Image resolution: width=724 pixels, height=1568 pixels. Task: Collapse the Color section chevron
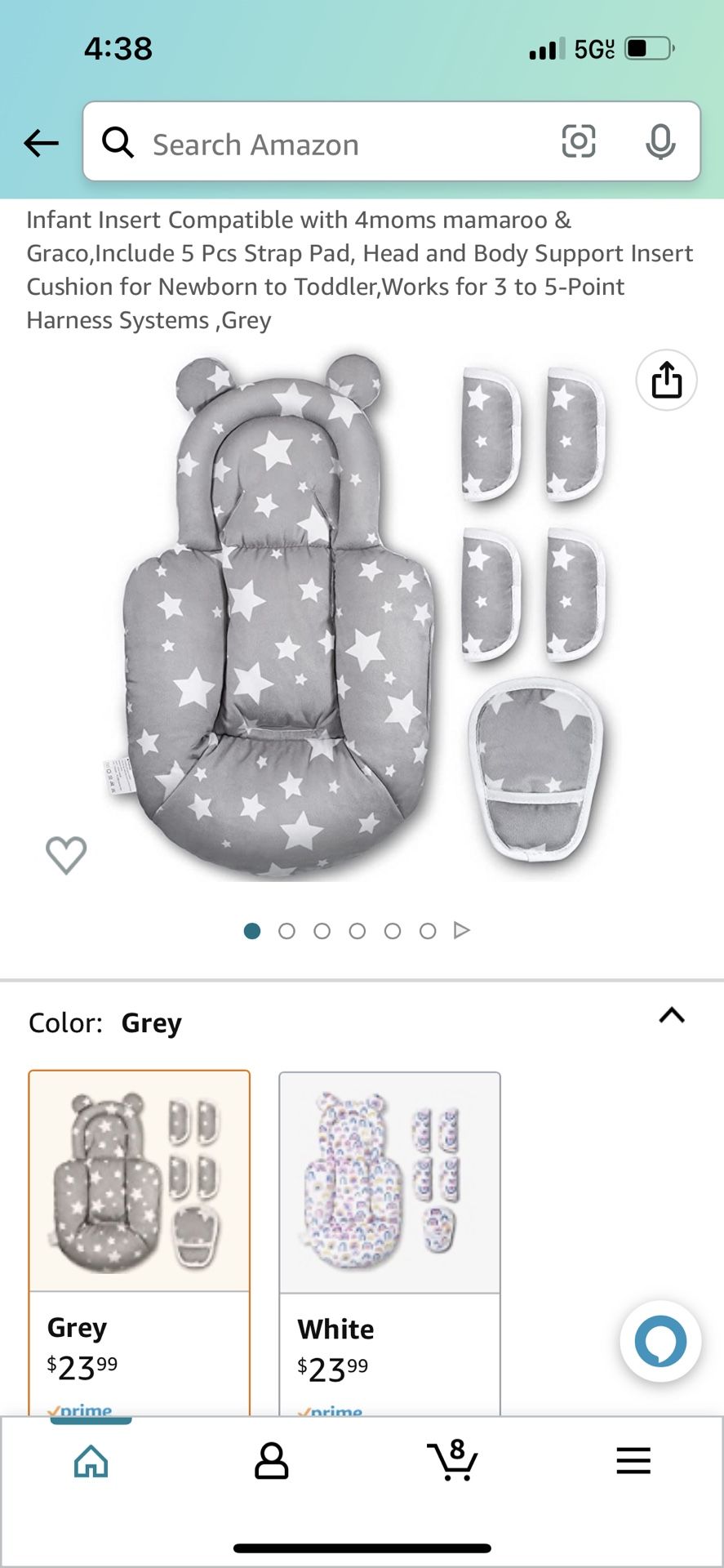pyautogui.click(x=672, y=1015)
